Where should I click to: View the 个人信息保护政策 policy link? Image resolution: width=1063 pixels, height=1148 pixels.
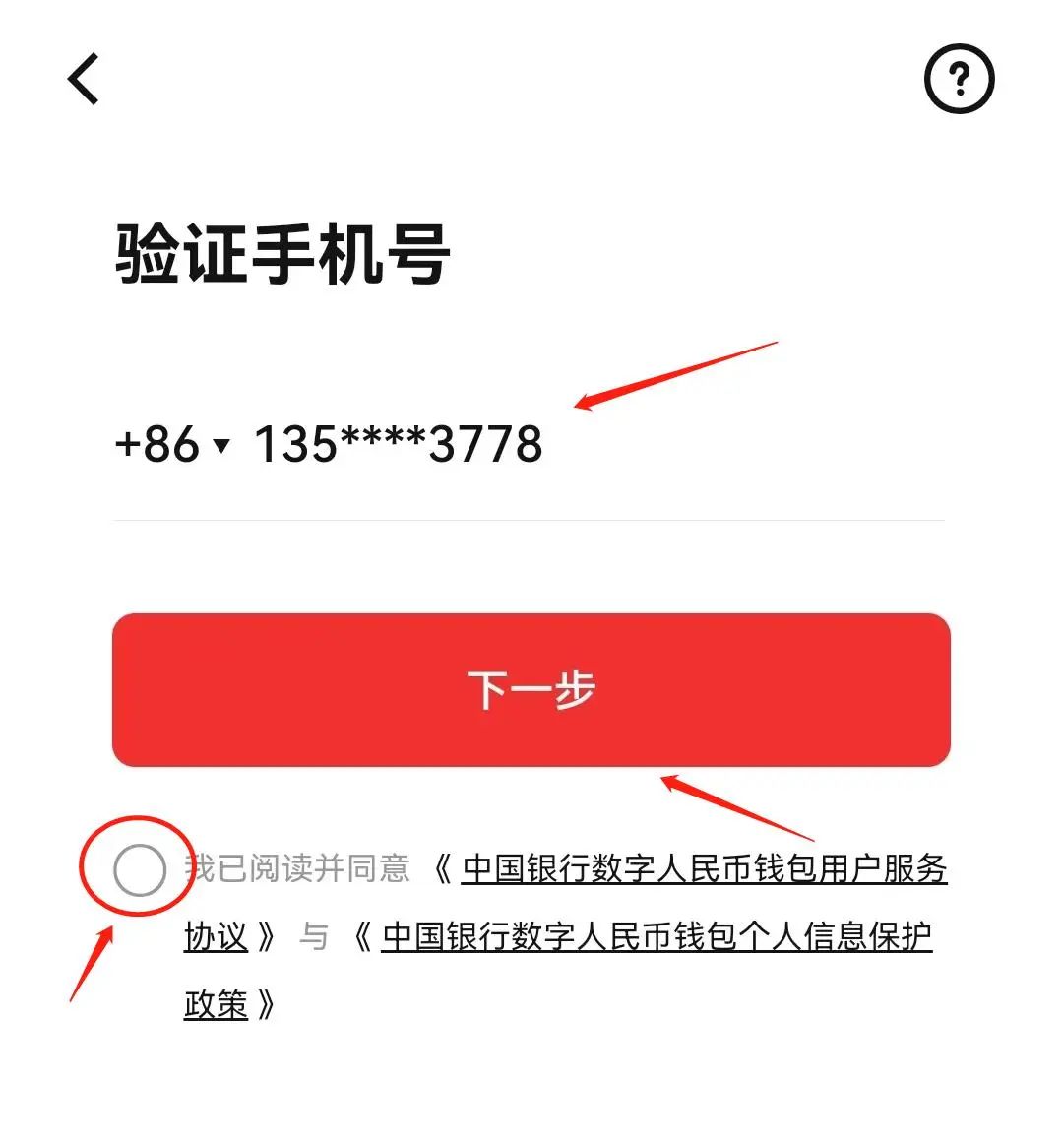(x=655, y=940)
